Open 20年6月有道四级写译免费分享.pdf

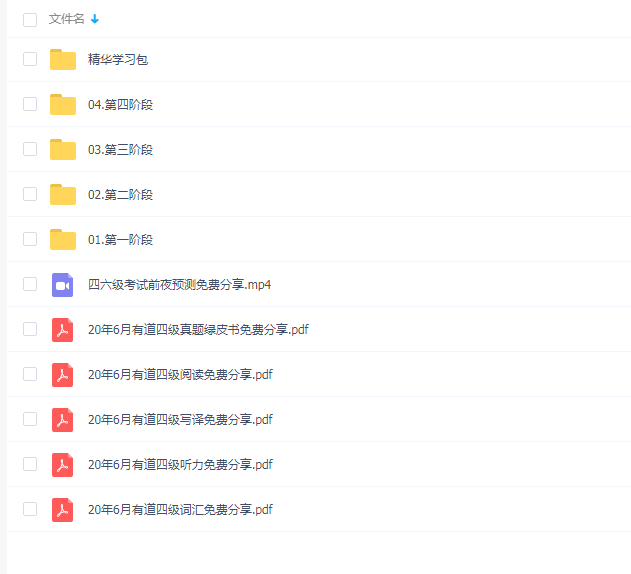pyautogui.click(x=180, y=419)
